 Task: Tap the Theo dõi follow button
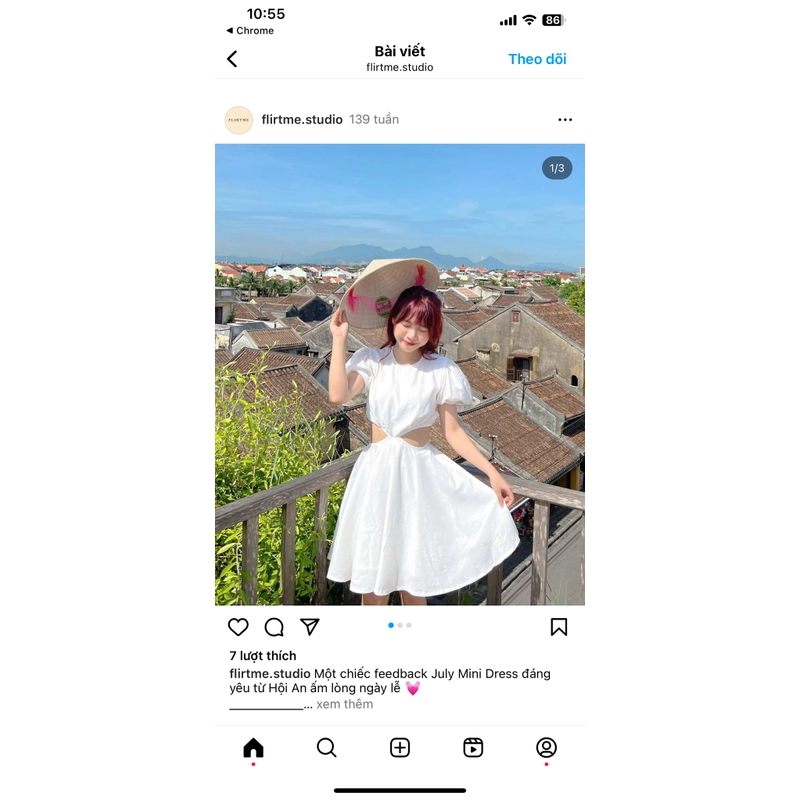(537, 59)
